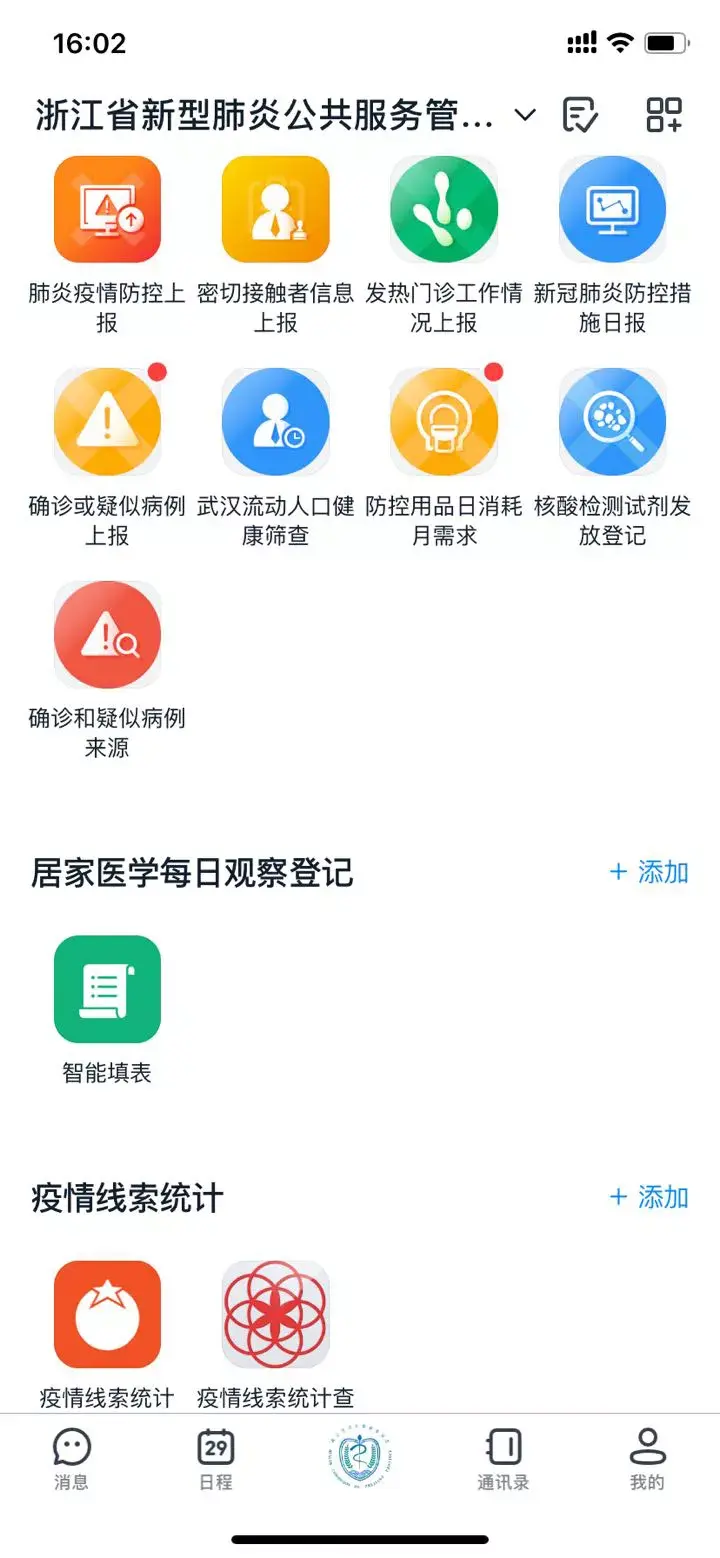Launch 武汉流动人口健康筛查
Viewport: 720px width, 1558px height.
(x=275, y=422)
